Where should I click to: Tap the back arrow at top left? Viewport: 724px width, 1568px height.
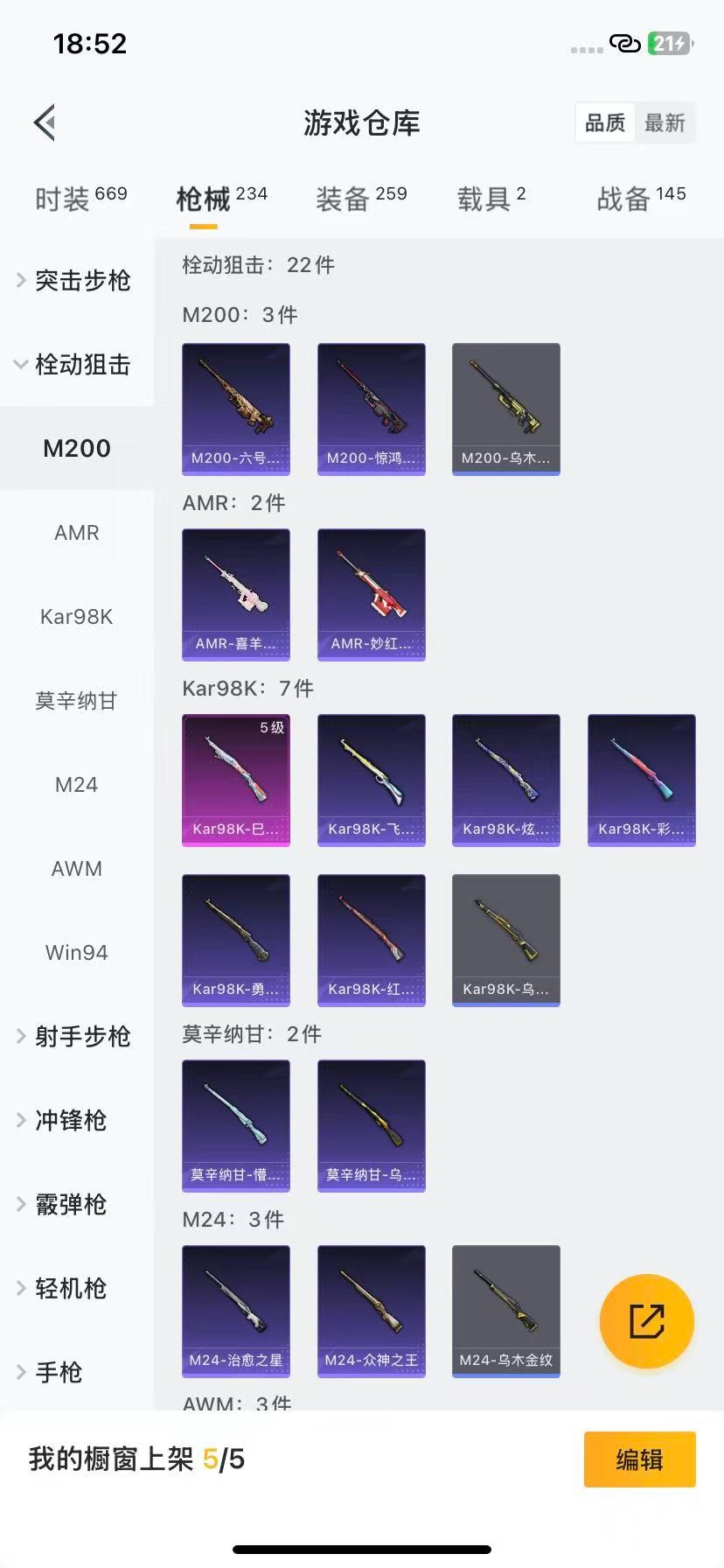coord(44,122)
